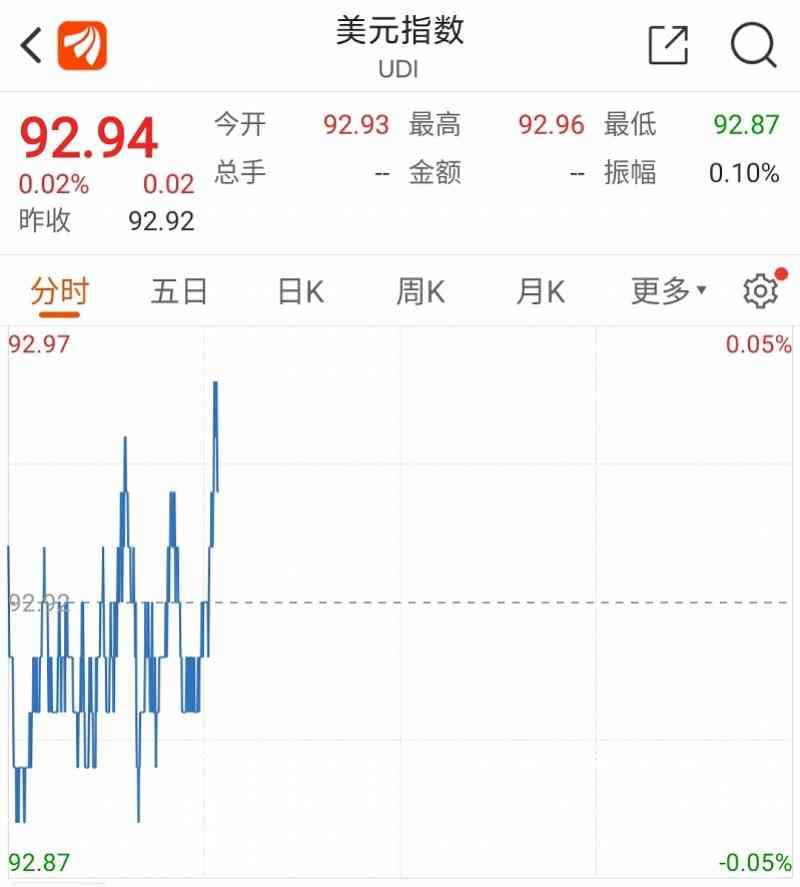Show the 日K chart
The image size is (800, 887).
click(300, 292)
